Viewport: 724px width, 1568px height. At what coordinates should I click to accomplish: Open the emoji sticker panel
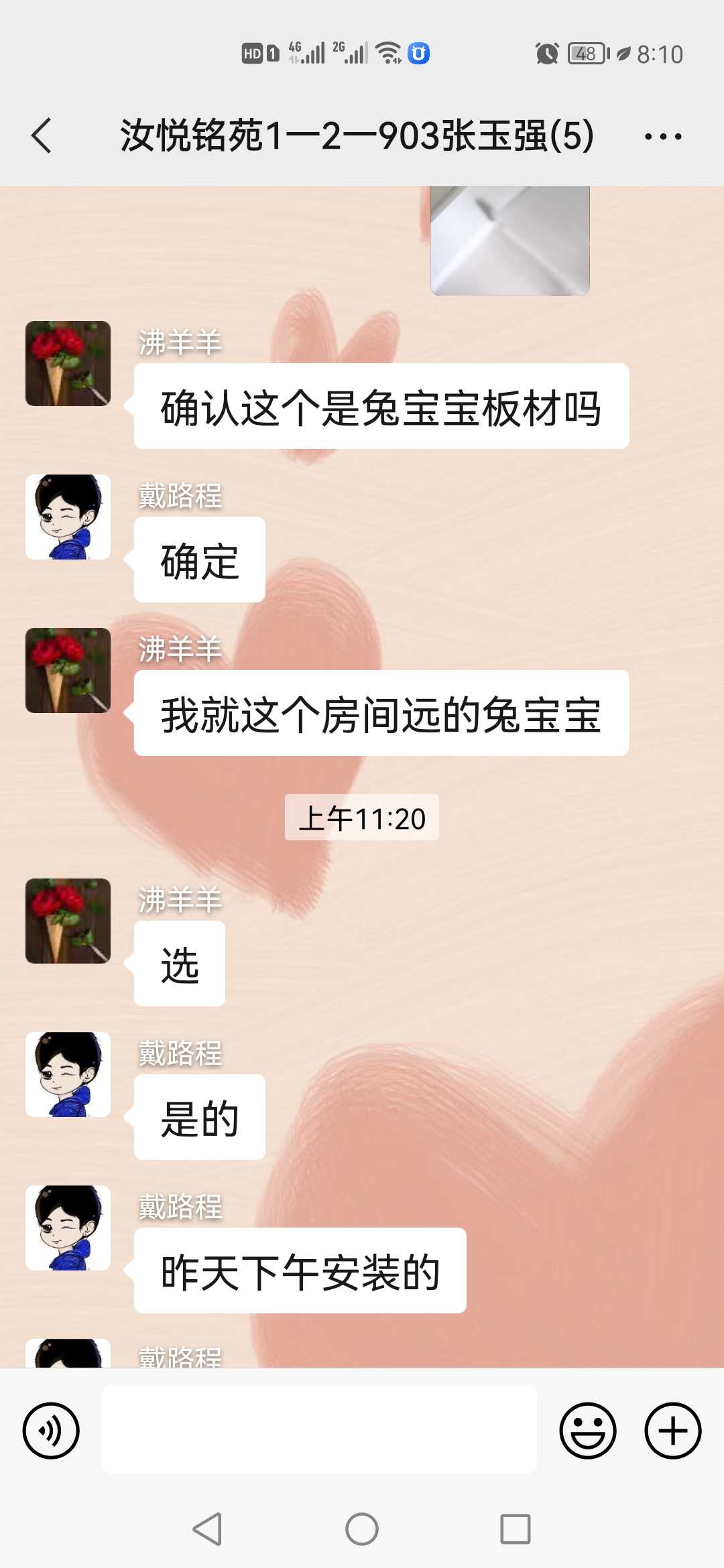[x=587, y=1430]
